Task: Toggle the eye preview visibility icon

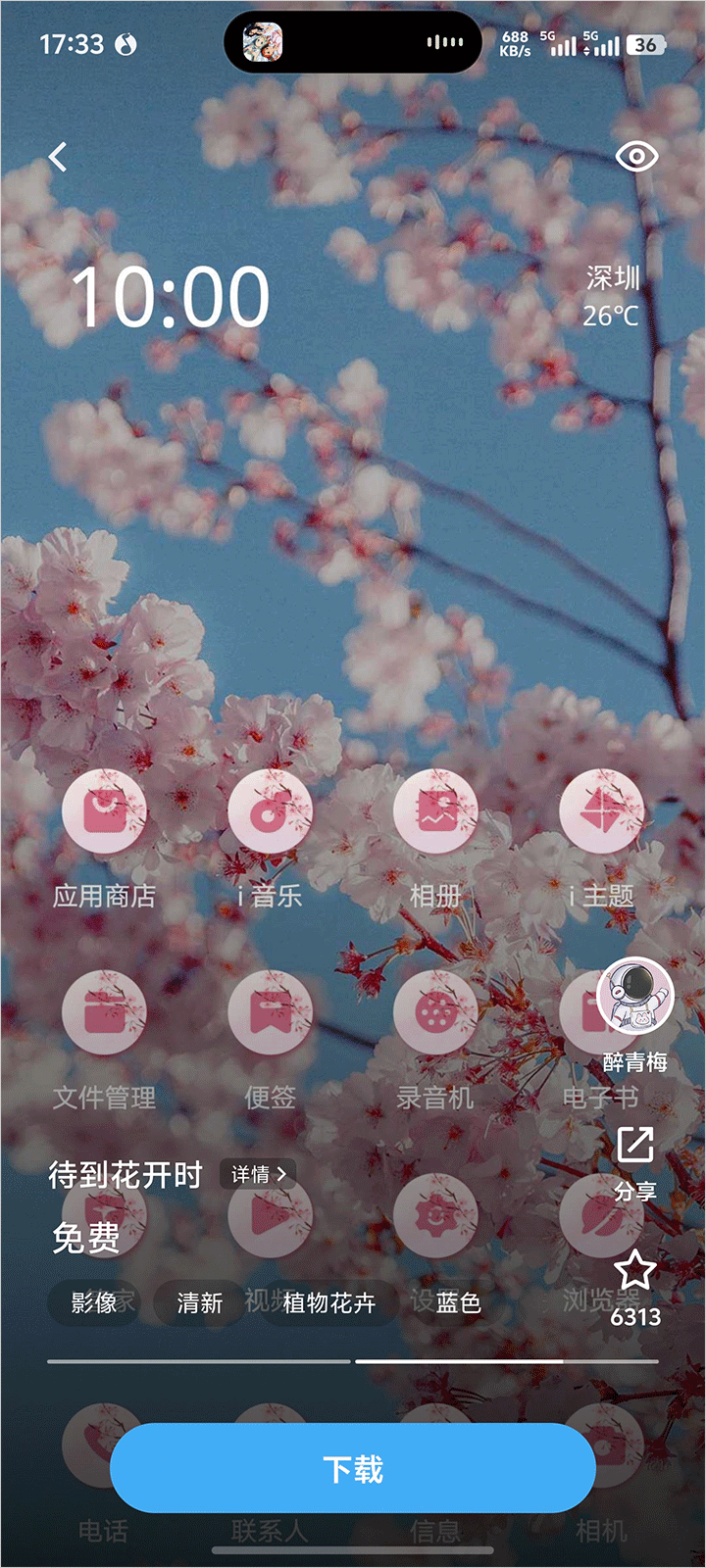Action: 636,157
